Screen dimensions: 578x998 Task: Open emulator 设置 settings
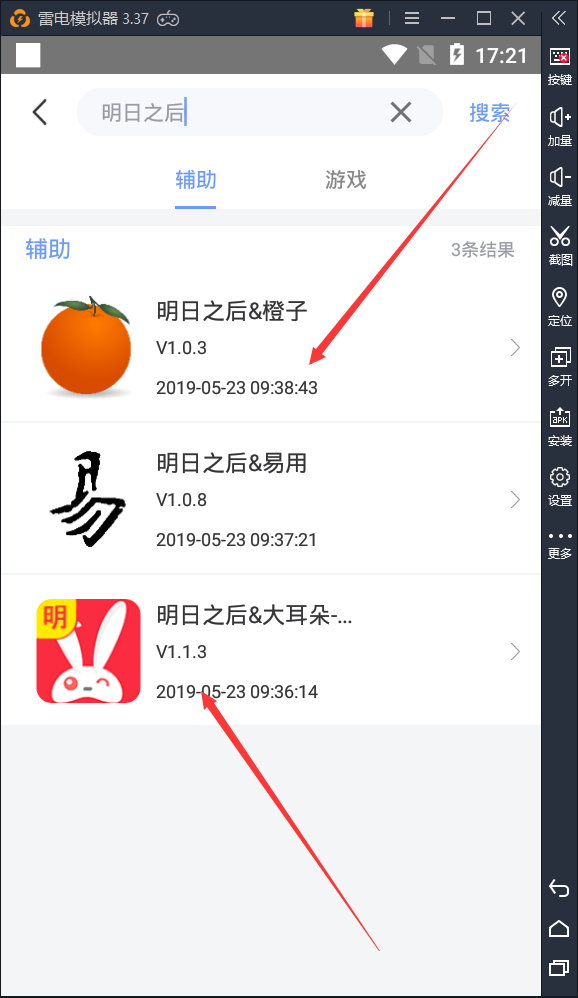coord(560,487)
